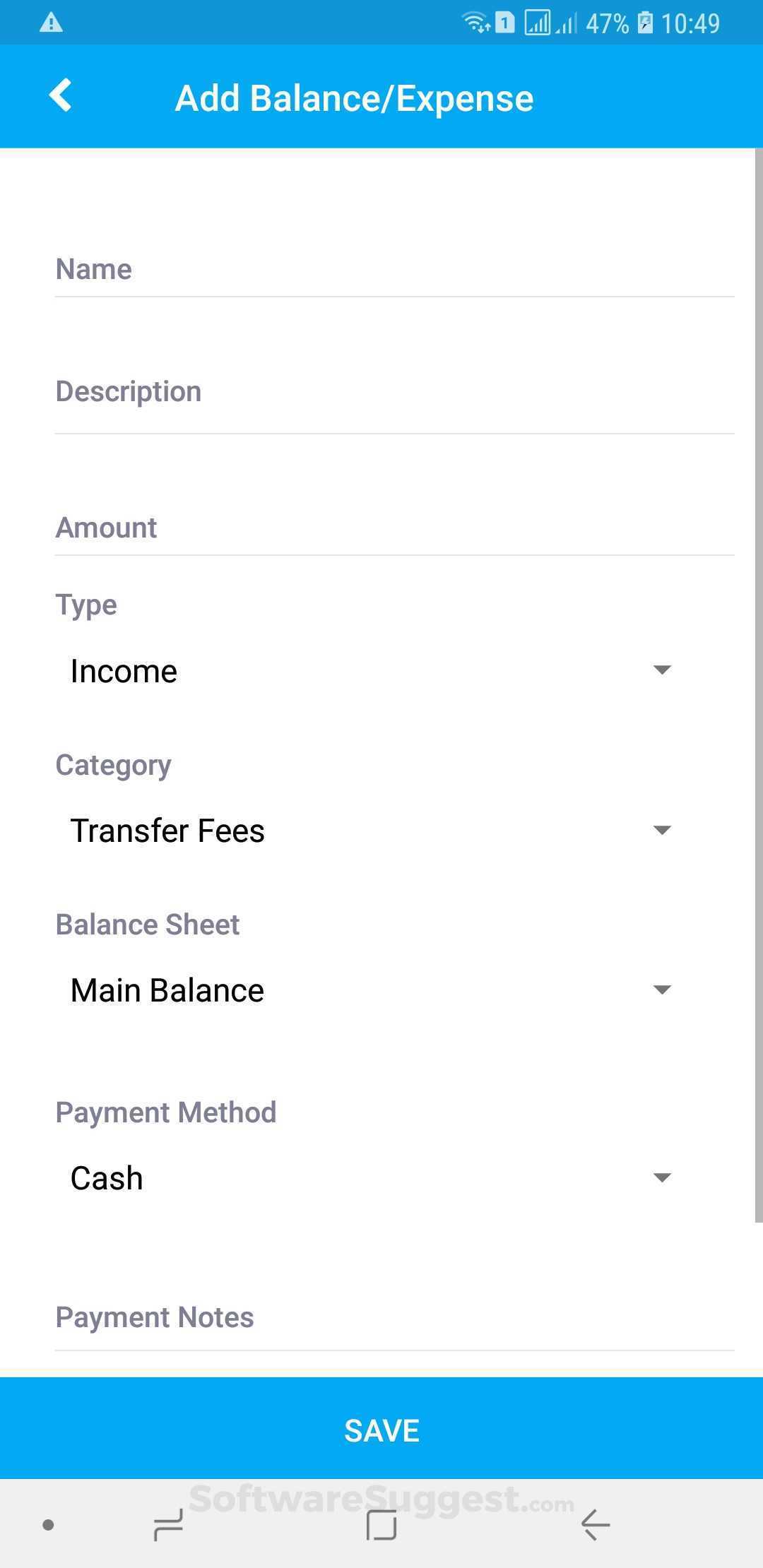763x1568 pixels.
Task: Select the Amount field
Action: [x=394, y=528]
